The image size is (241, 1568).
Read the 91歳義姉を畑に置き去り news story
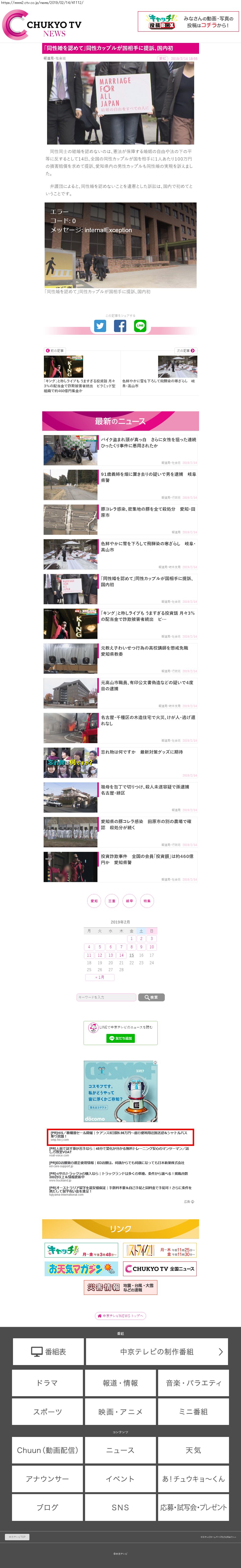tap(148, 477)
